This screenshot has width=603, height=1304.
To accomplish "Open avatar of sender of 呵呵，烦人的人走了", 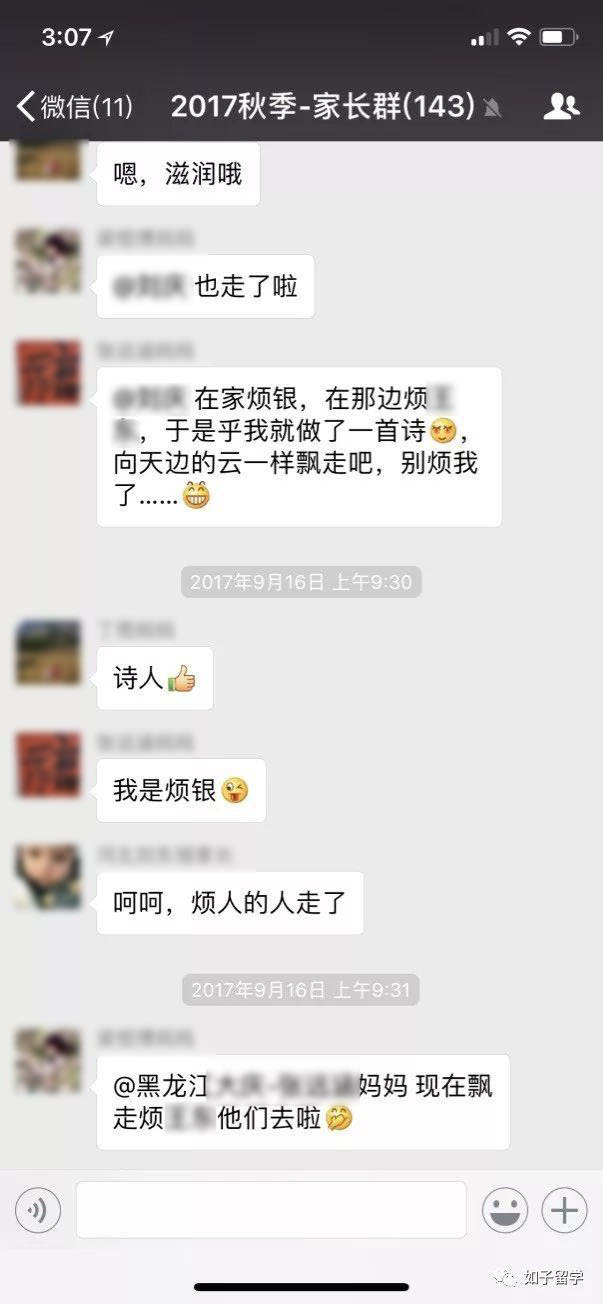I will (48, 878).
